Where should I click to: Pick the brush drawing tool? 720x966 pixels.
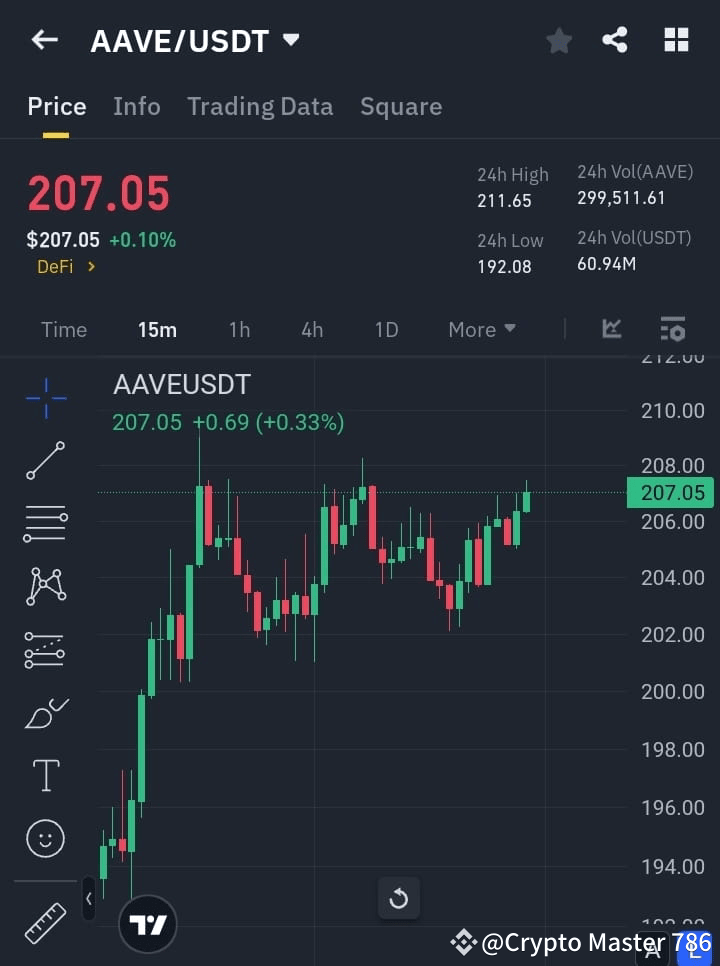point(45,713)
